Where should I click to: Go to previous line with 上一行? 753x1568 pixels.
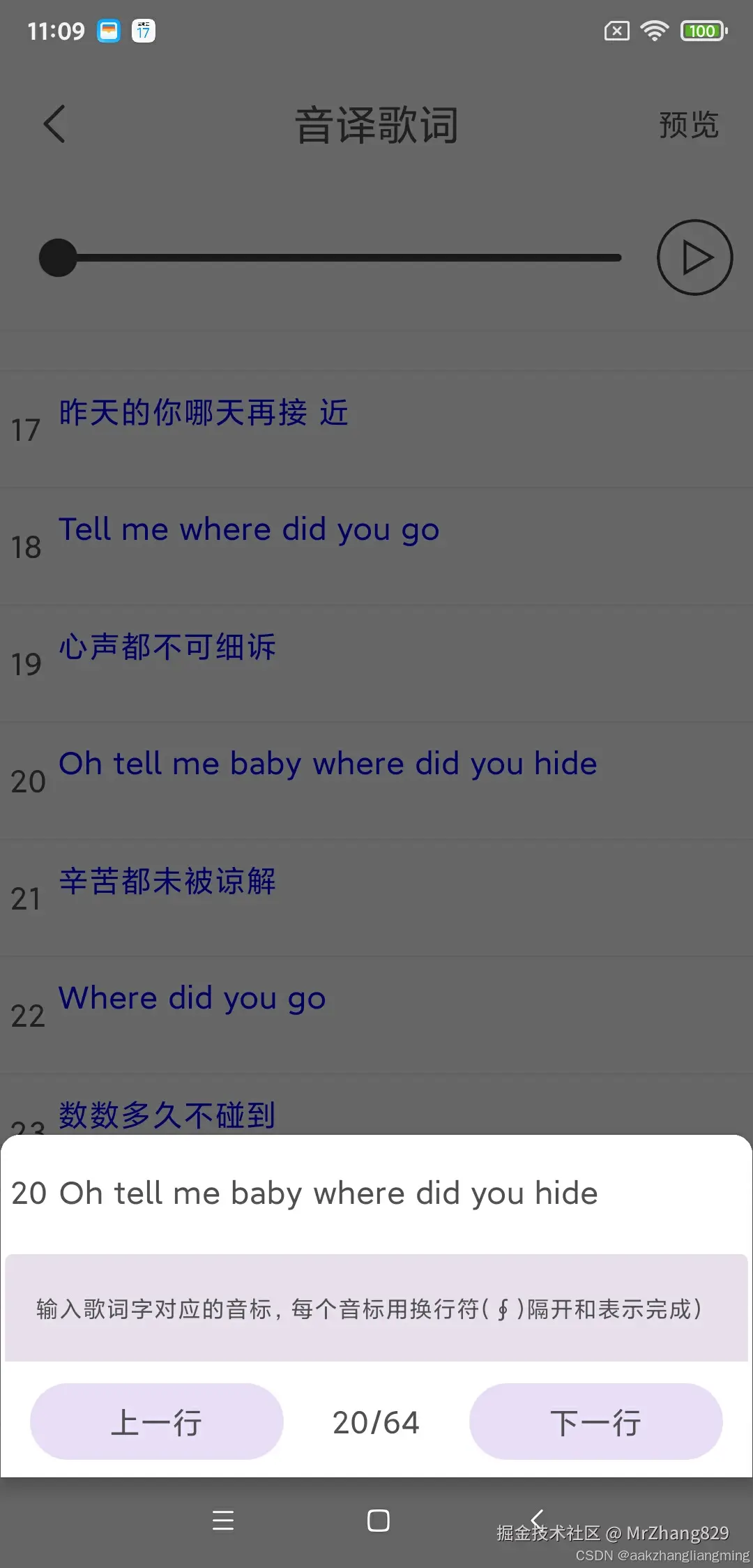157,1422
